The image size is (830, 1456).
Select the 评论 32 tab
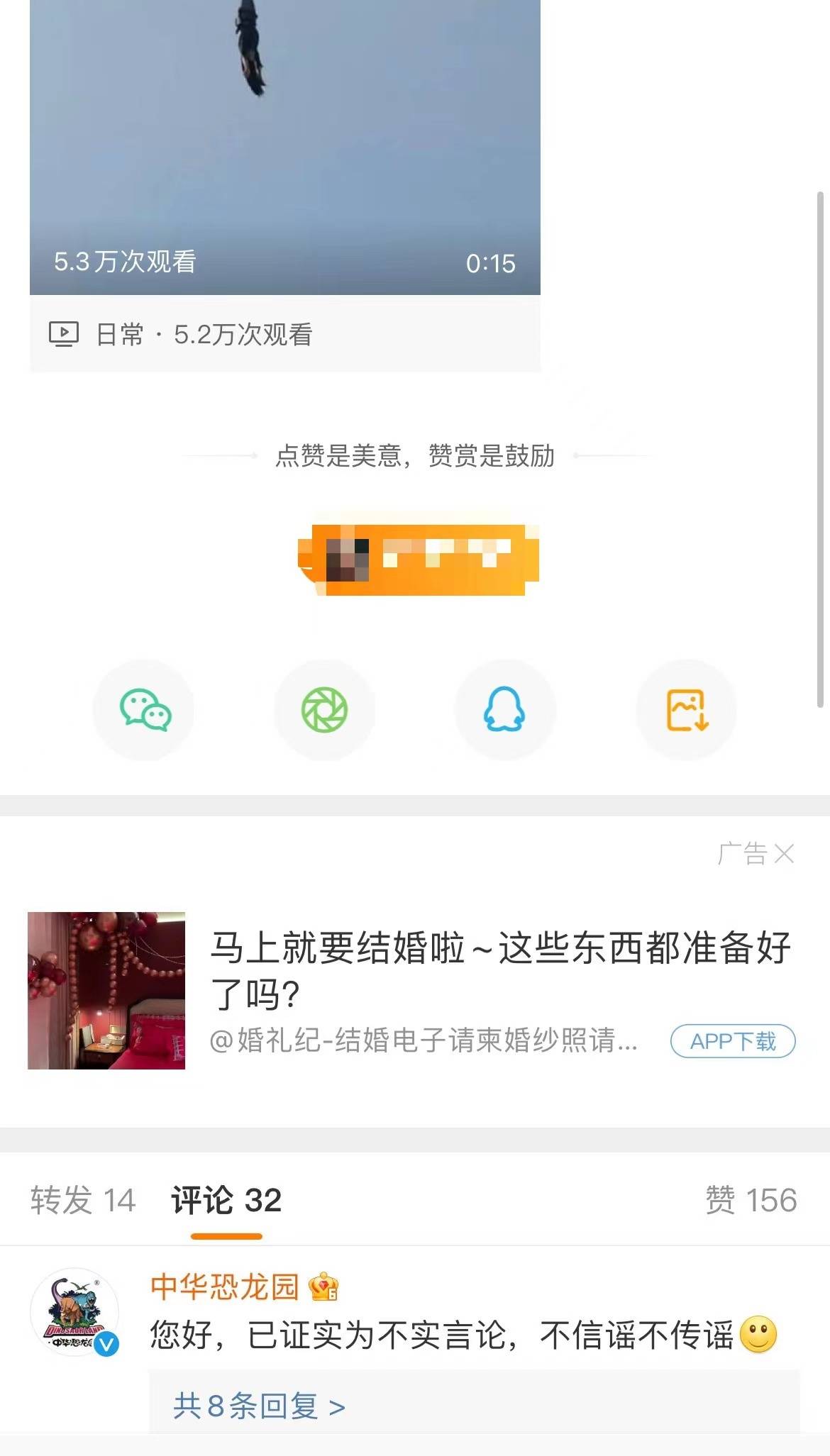(x=226, y=1201)
